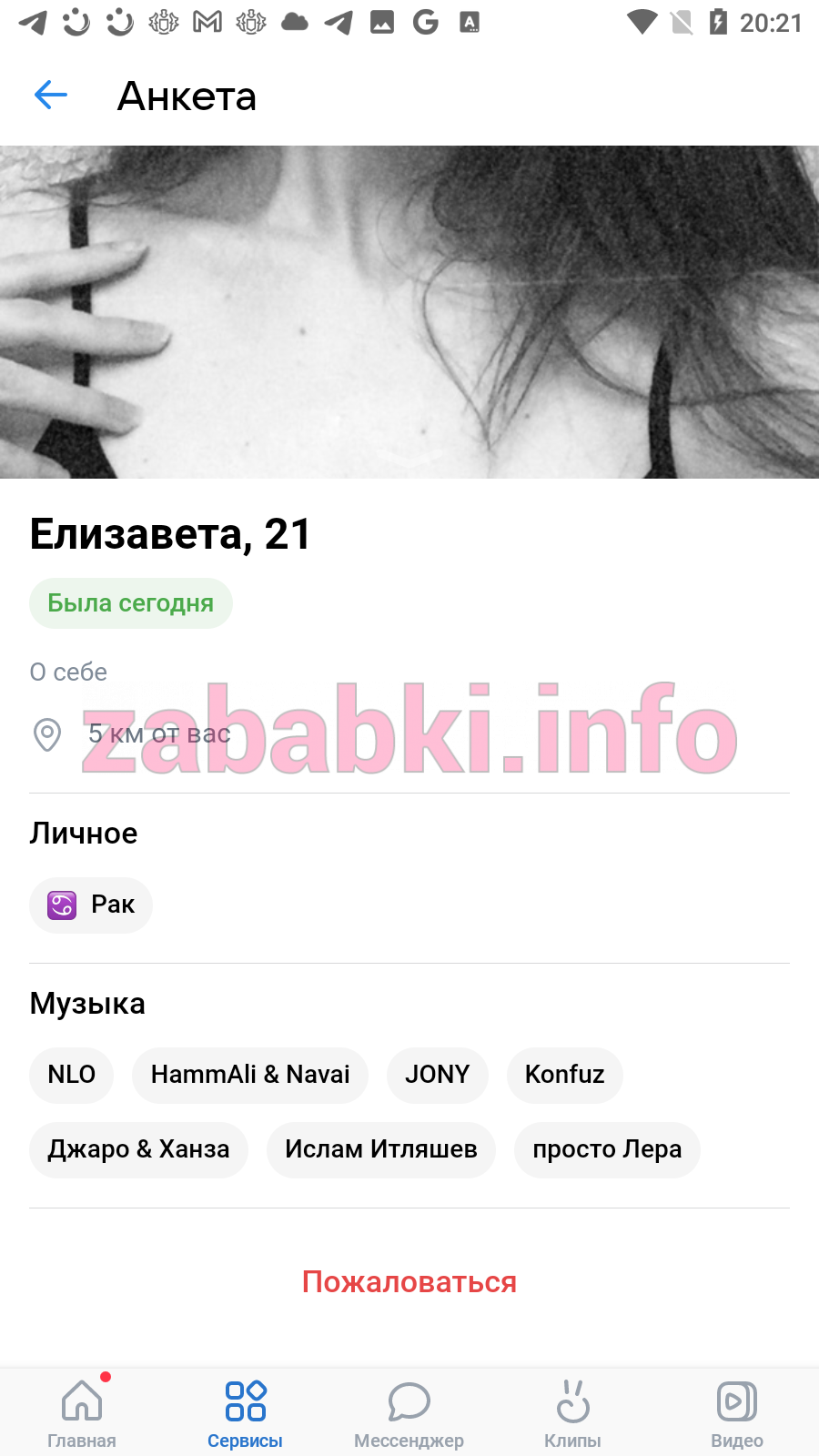819x1456 pixels.
Task: Switch to the Видео tab
Action: (737, 1412)
